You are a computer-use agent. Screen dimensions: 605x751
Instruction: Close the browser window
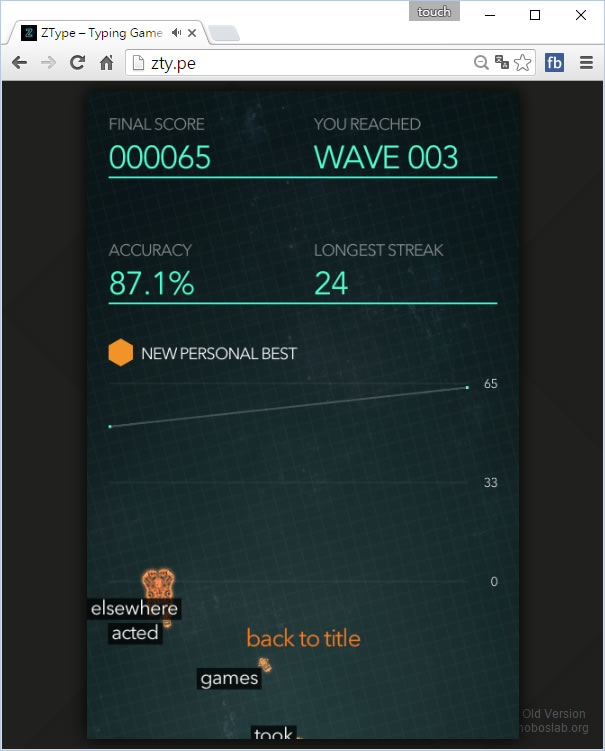pyautogui.click(x=581, y=14)
